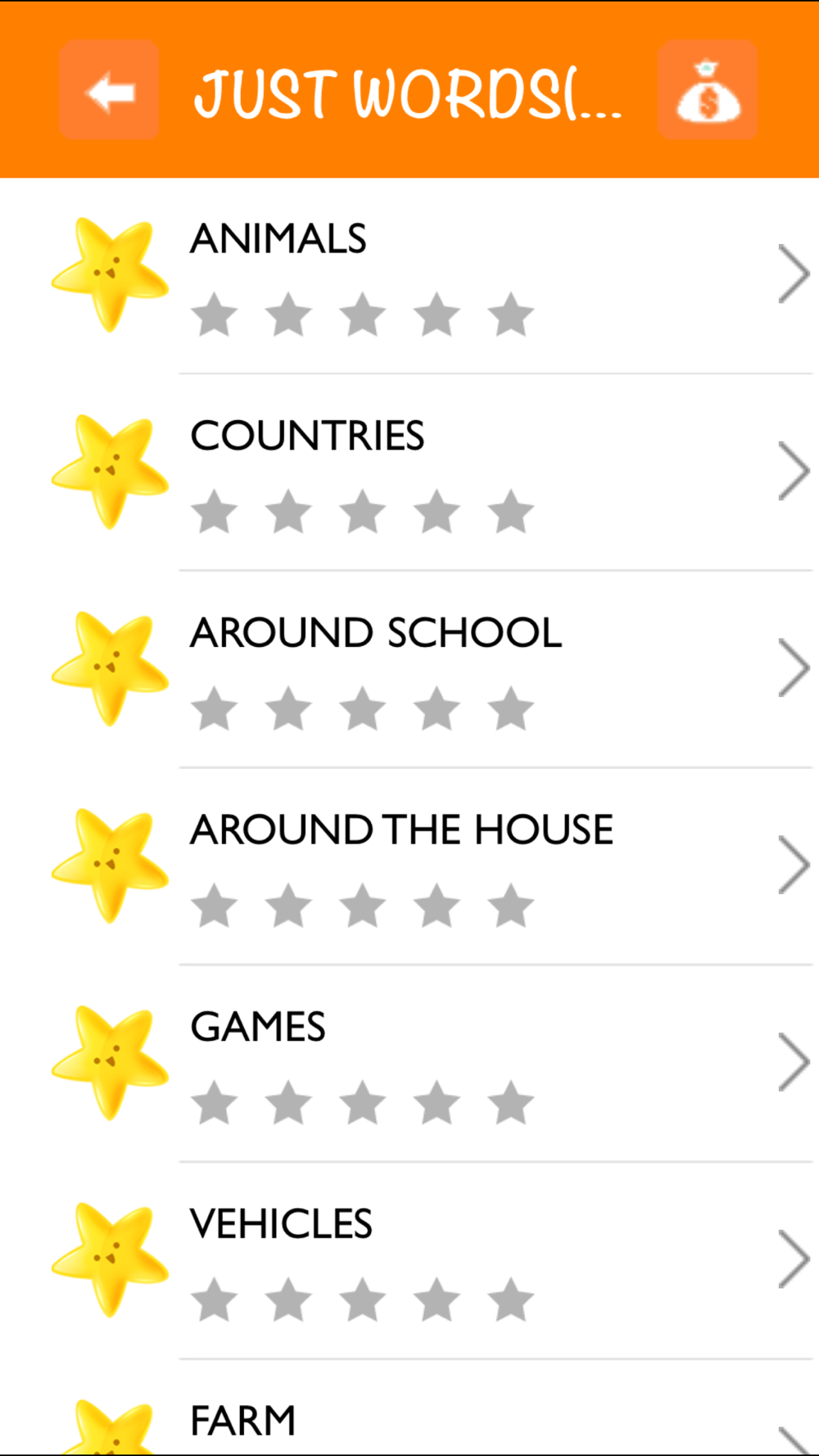The height and width of the screenshot is (1456, 819).
Task: Open the Animals category
Action: [x=409, y=275]
